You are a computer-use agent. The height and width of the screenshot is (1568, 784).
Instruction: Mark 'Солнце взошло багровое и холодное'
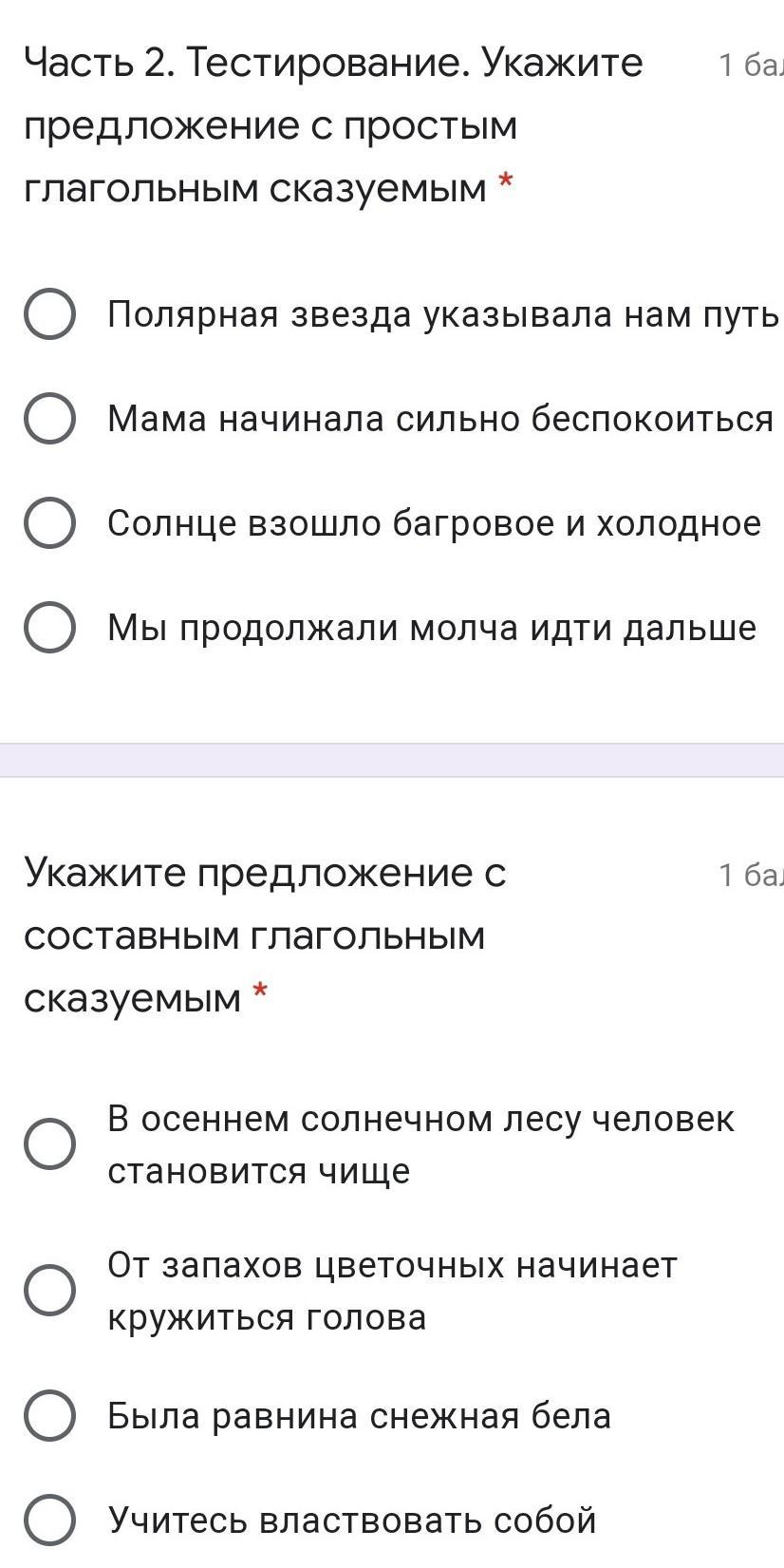[x=49, y=523]
